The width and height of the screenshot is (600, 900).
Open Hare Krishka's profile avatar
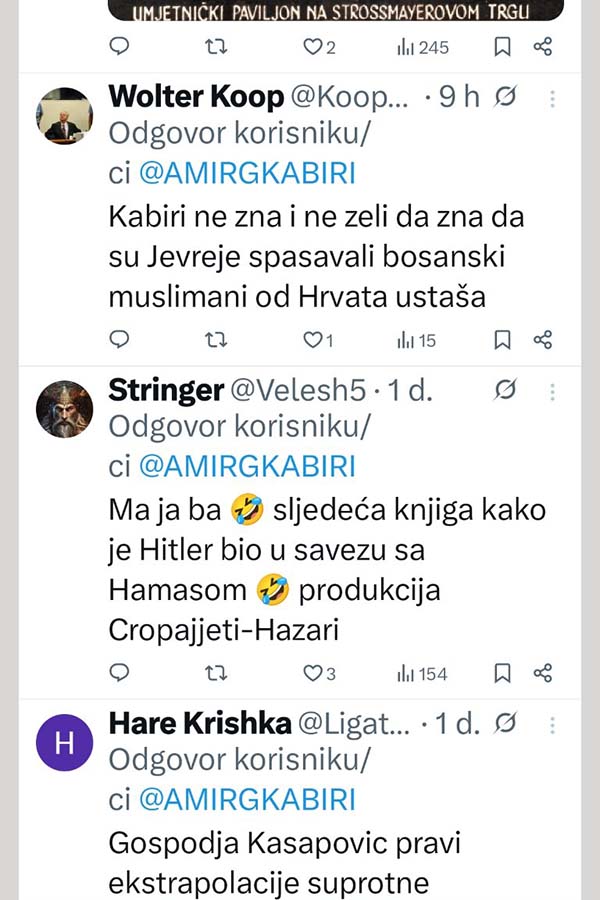pyautogui.click(x=64, y=742)
